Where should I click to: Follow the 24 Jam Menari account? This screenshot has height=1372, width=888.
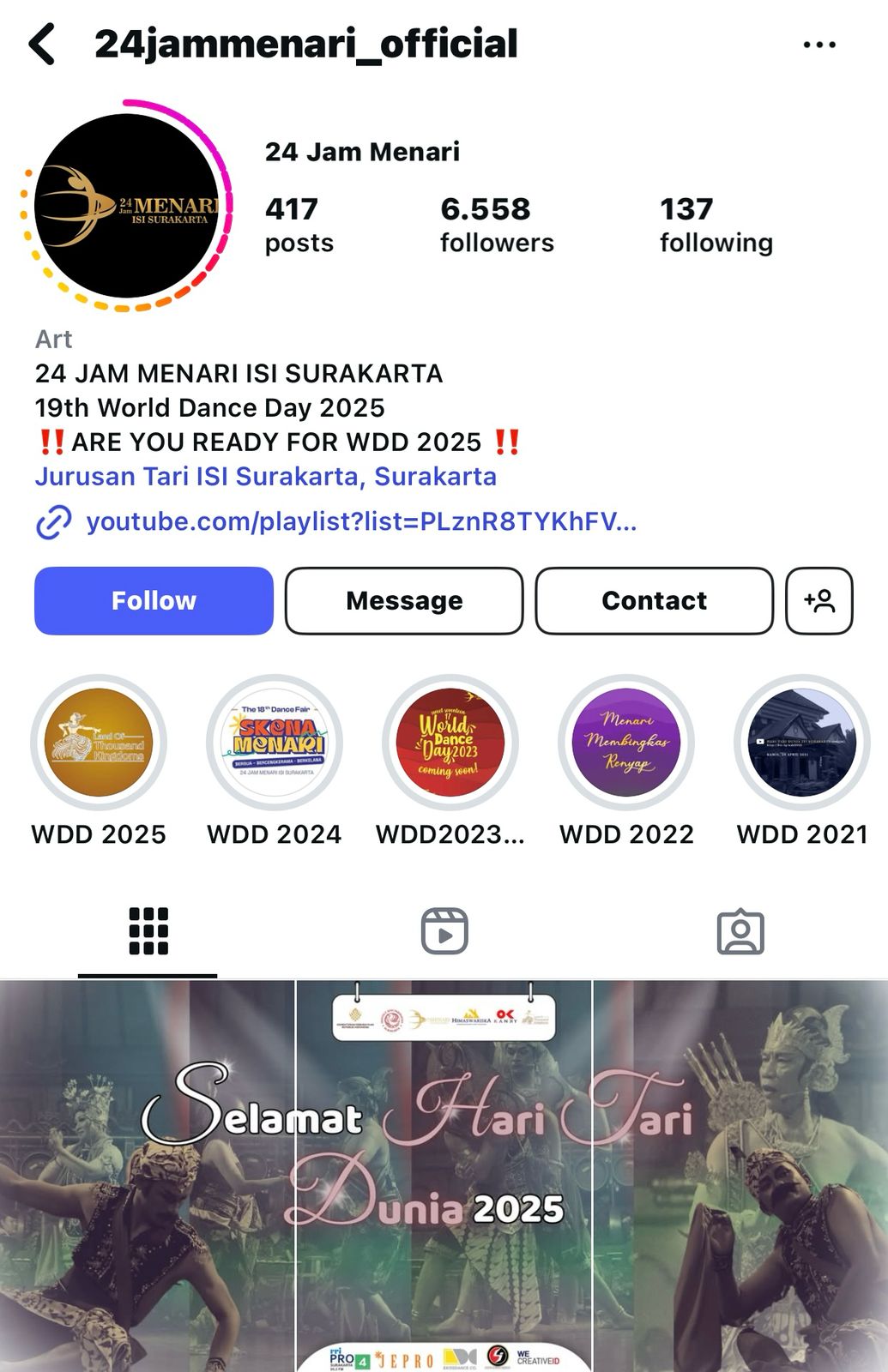[x=154, y=600]
